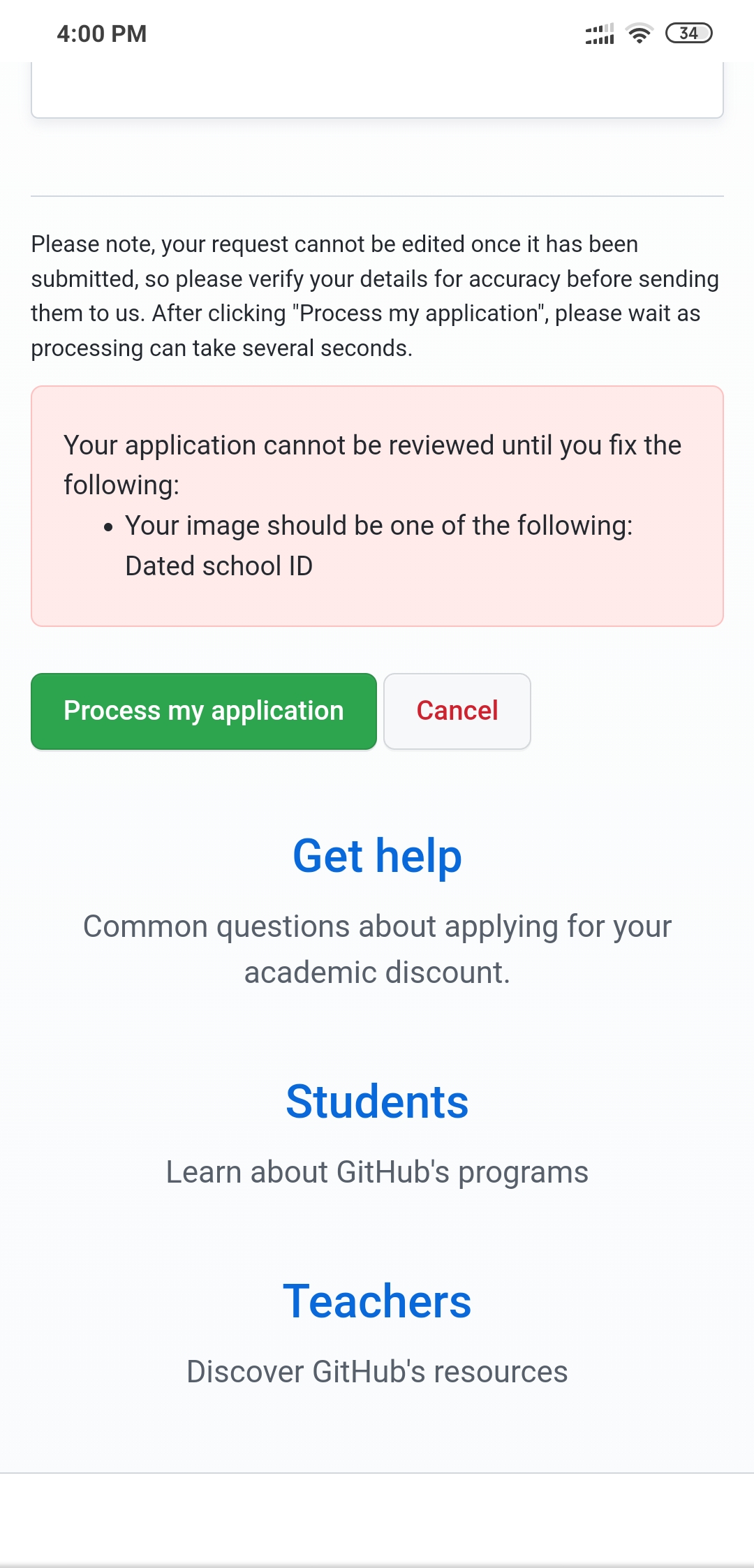Open the Get help section
The width and height of the screenshot is (754, 1568).
point(376,855)
